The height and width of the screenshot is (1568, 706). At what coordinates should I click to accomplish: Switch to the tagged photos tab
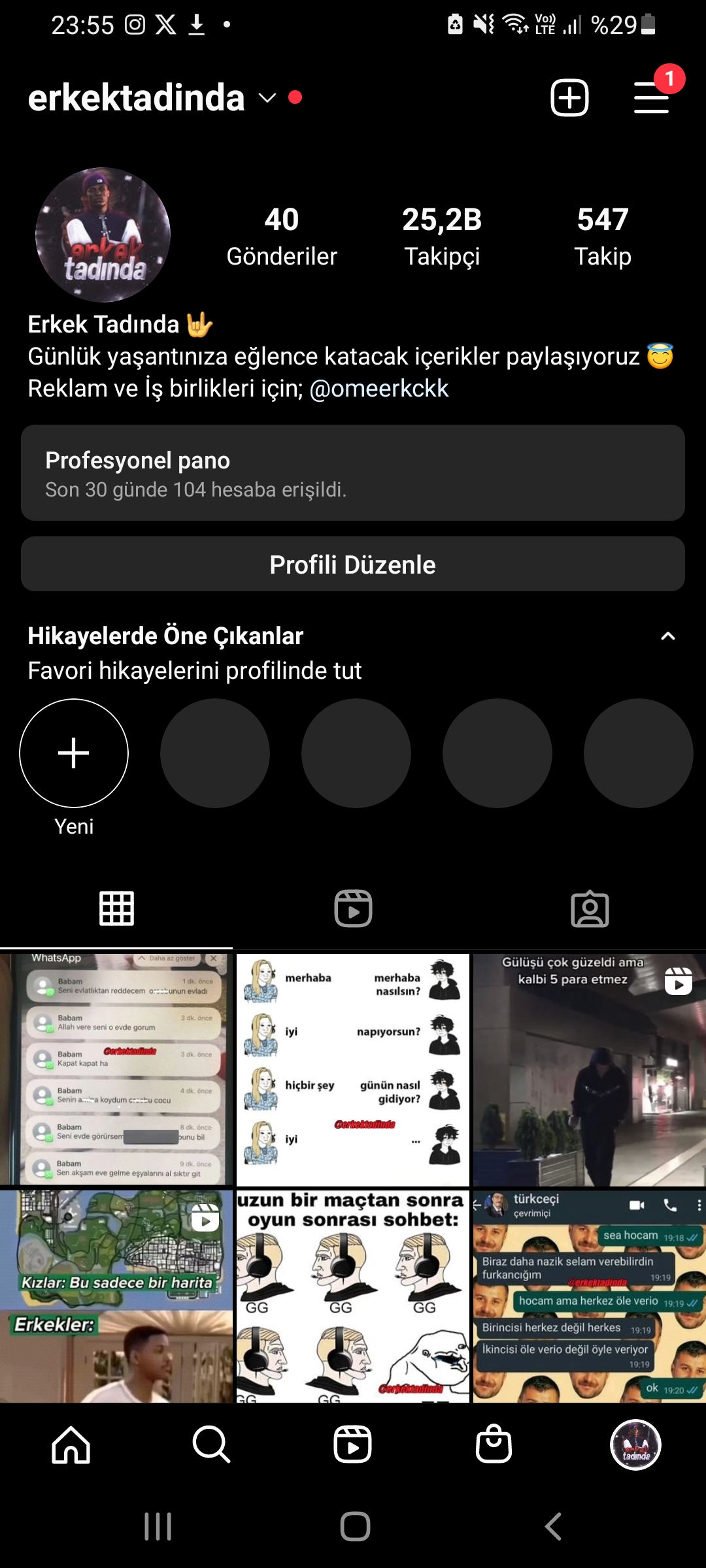pos(590,909)
